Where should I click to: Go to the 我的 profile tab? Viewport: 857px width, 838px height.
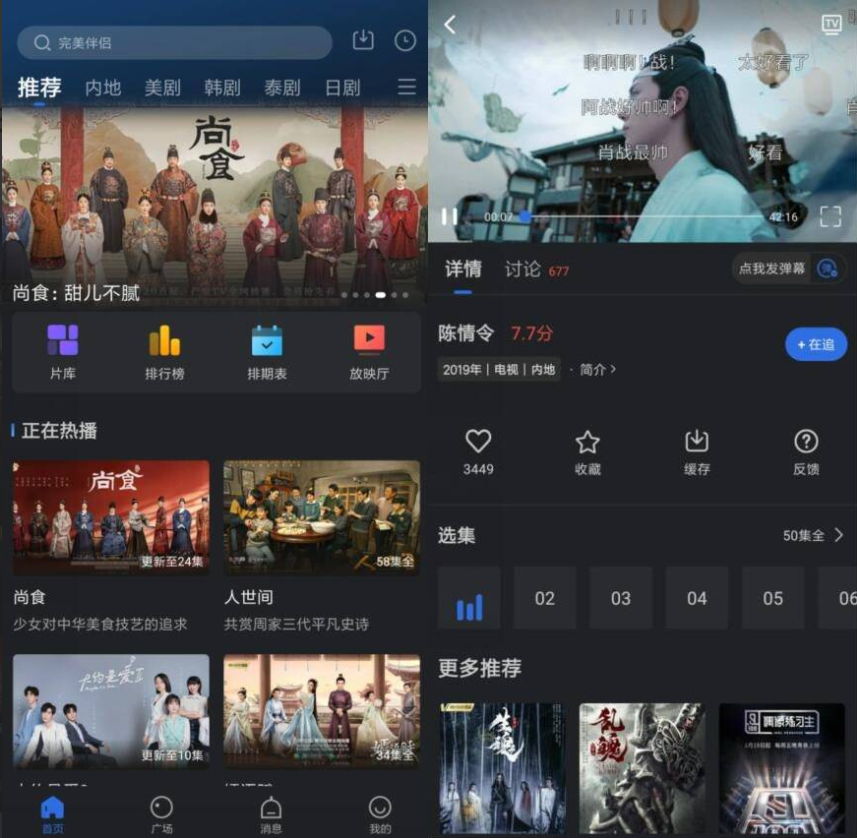[x=380, y=814]
